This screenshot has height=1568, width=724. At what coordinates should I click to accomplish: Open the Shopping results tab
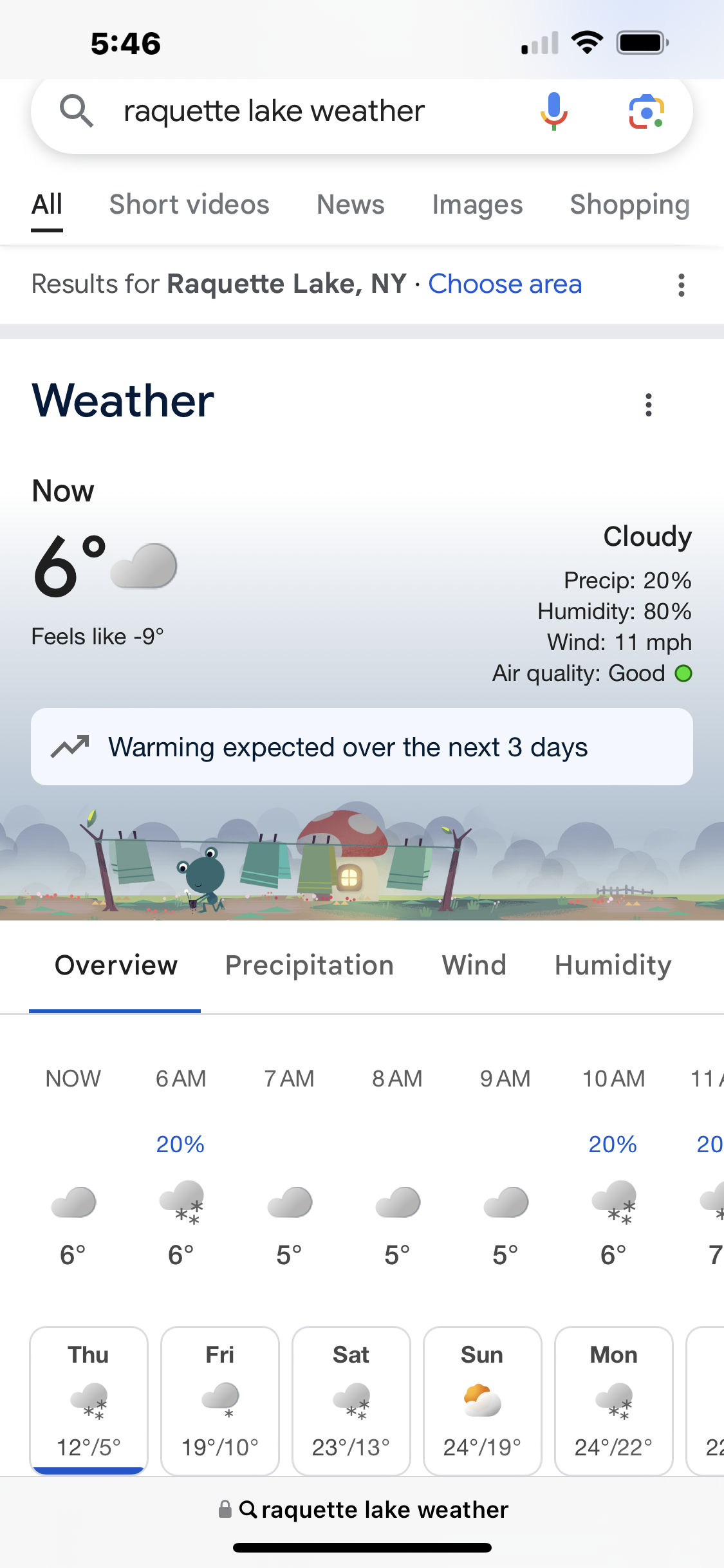(x=630, y=205)
